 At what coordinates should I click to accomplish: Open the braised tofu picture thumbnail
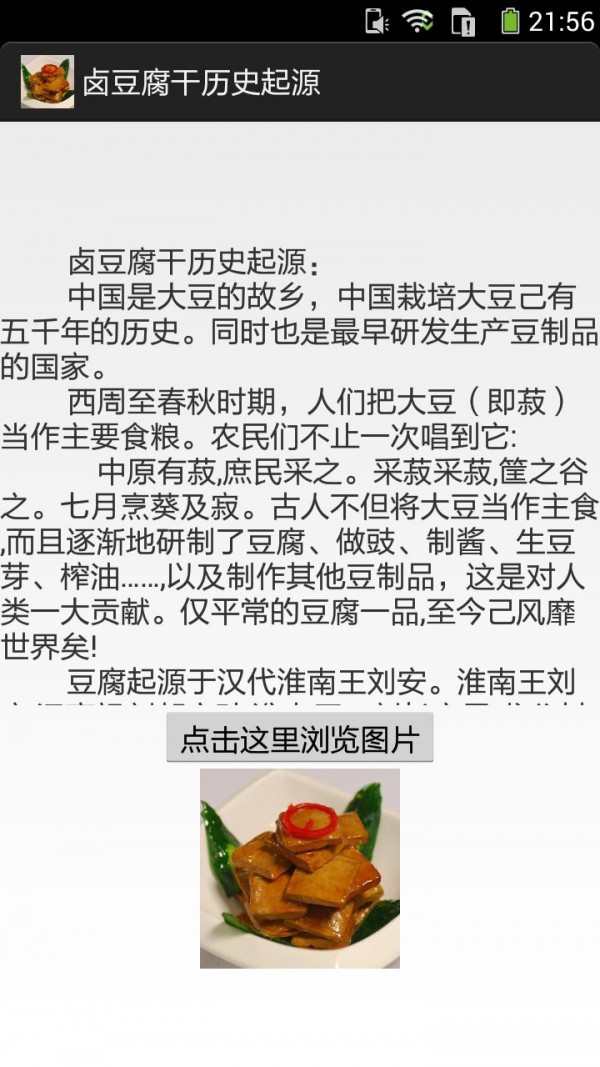click(300, 868)
